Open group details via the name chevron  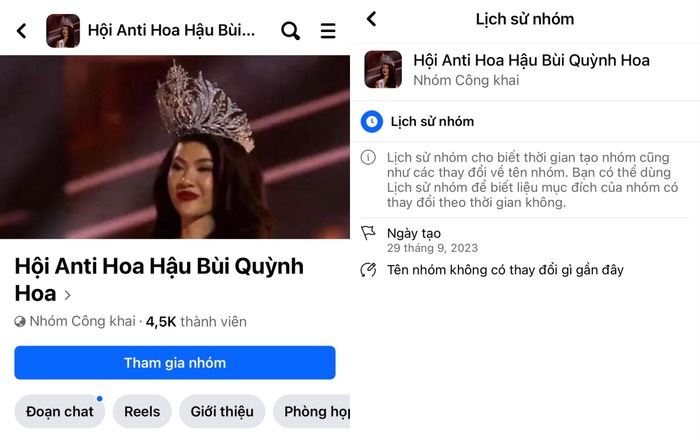pos(68,295)
